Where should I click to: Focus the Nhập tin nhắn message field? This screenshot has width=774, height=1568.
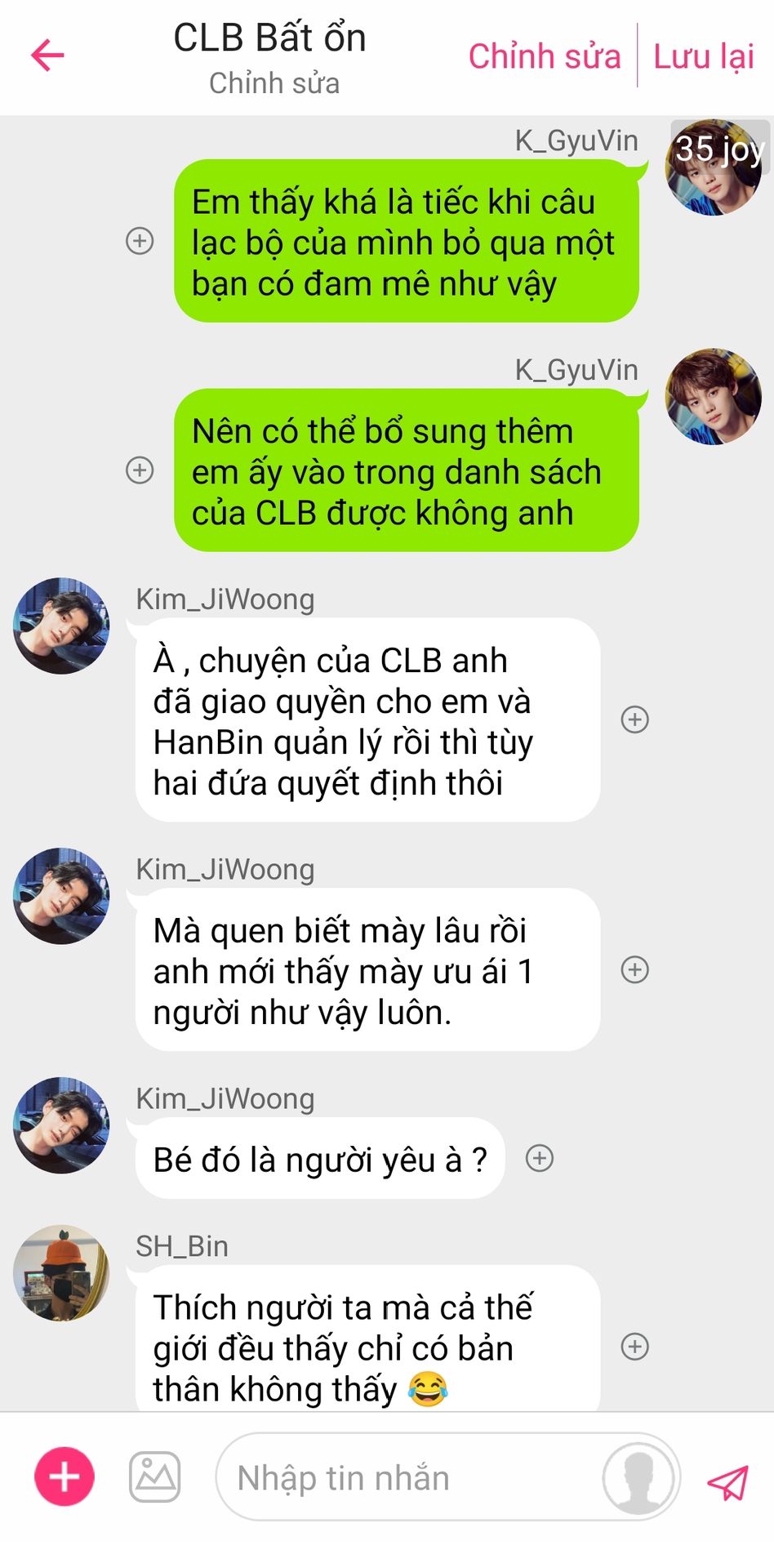[408, 1478]
